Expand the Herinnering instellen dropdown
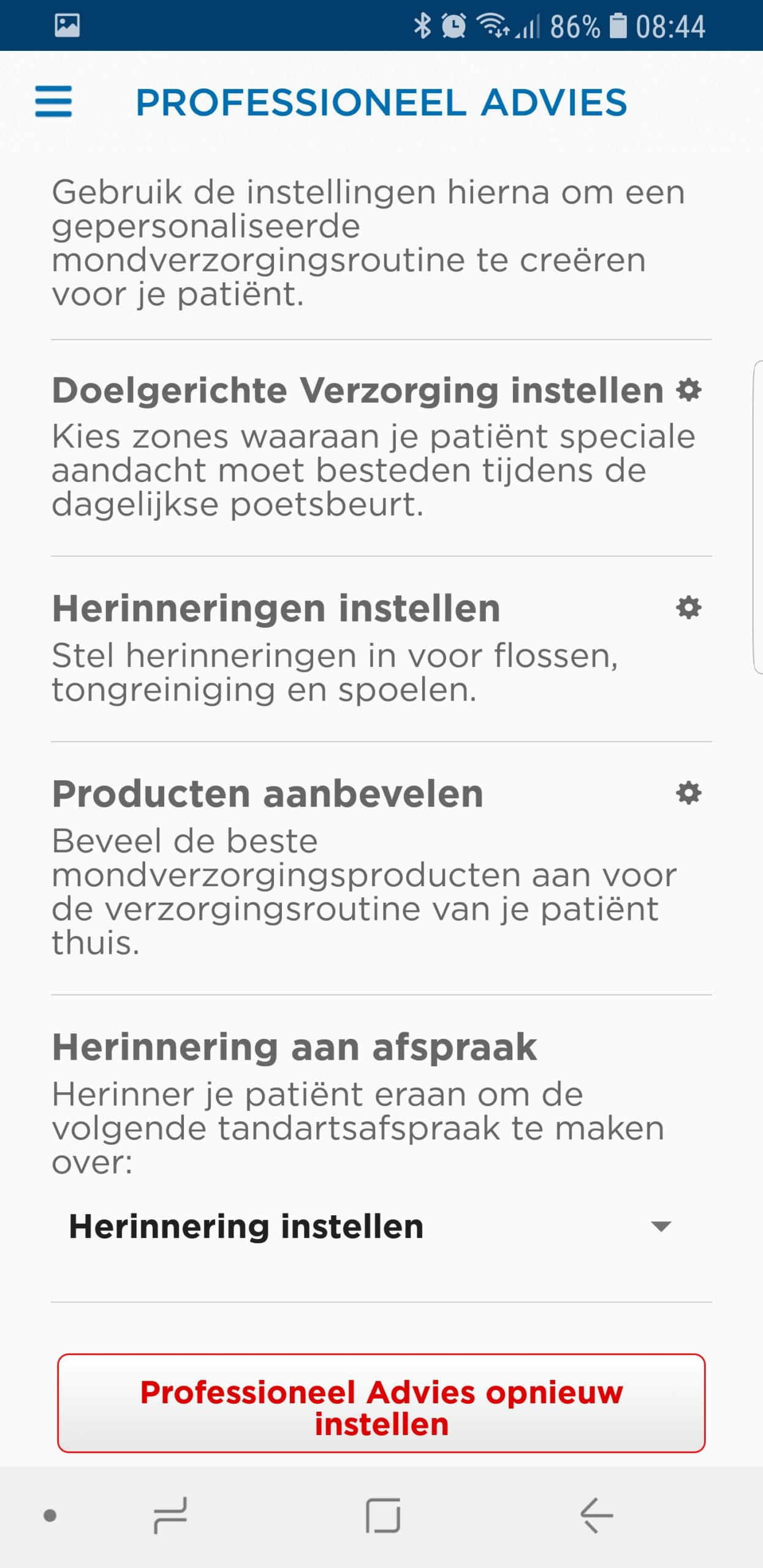Image resolution: width=763 pixels, height=1568 pixels. click(381, 1226)
